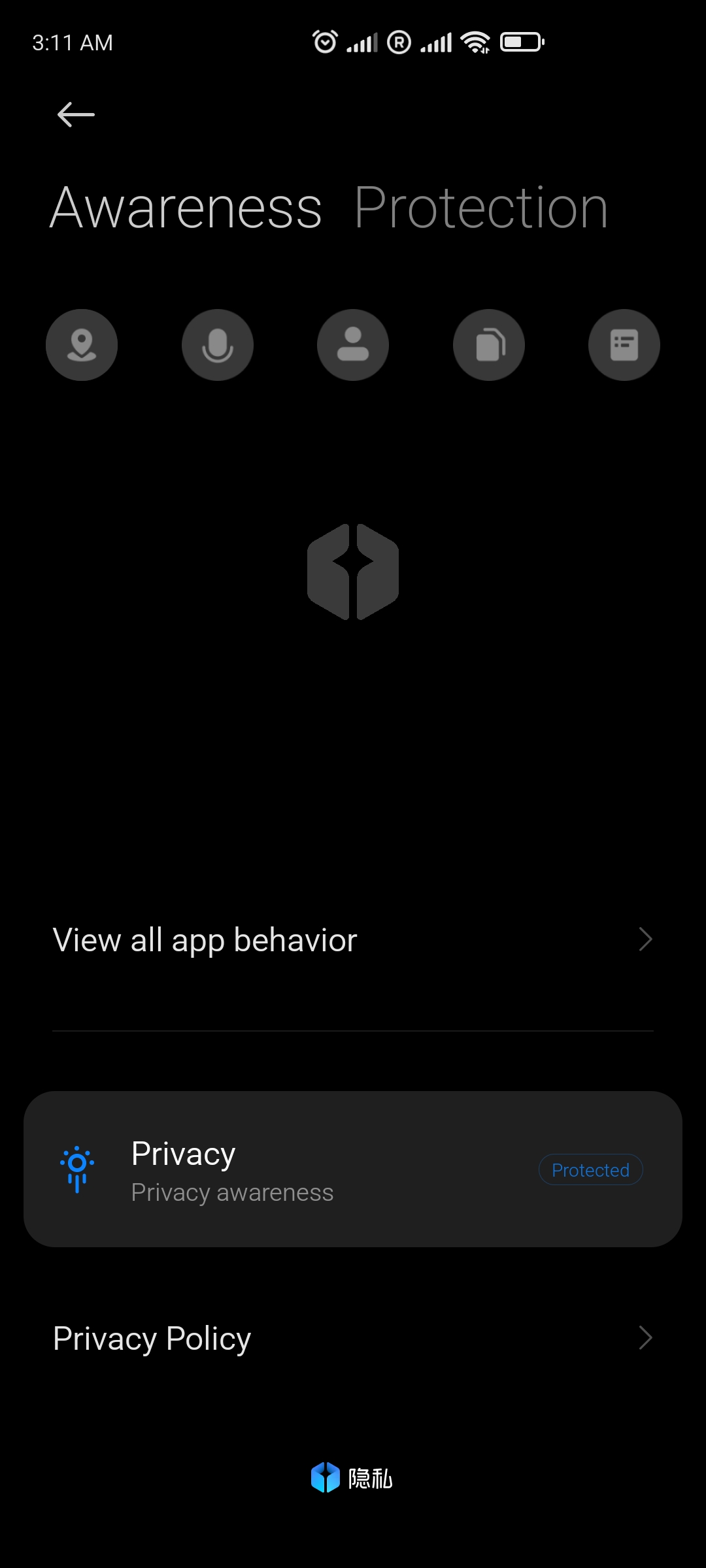Tap the storage files filter icon
706x1568 pixels.
pos(489,345)
